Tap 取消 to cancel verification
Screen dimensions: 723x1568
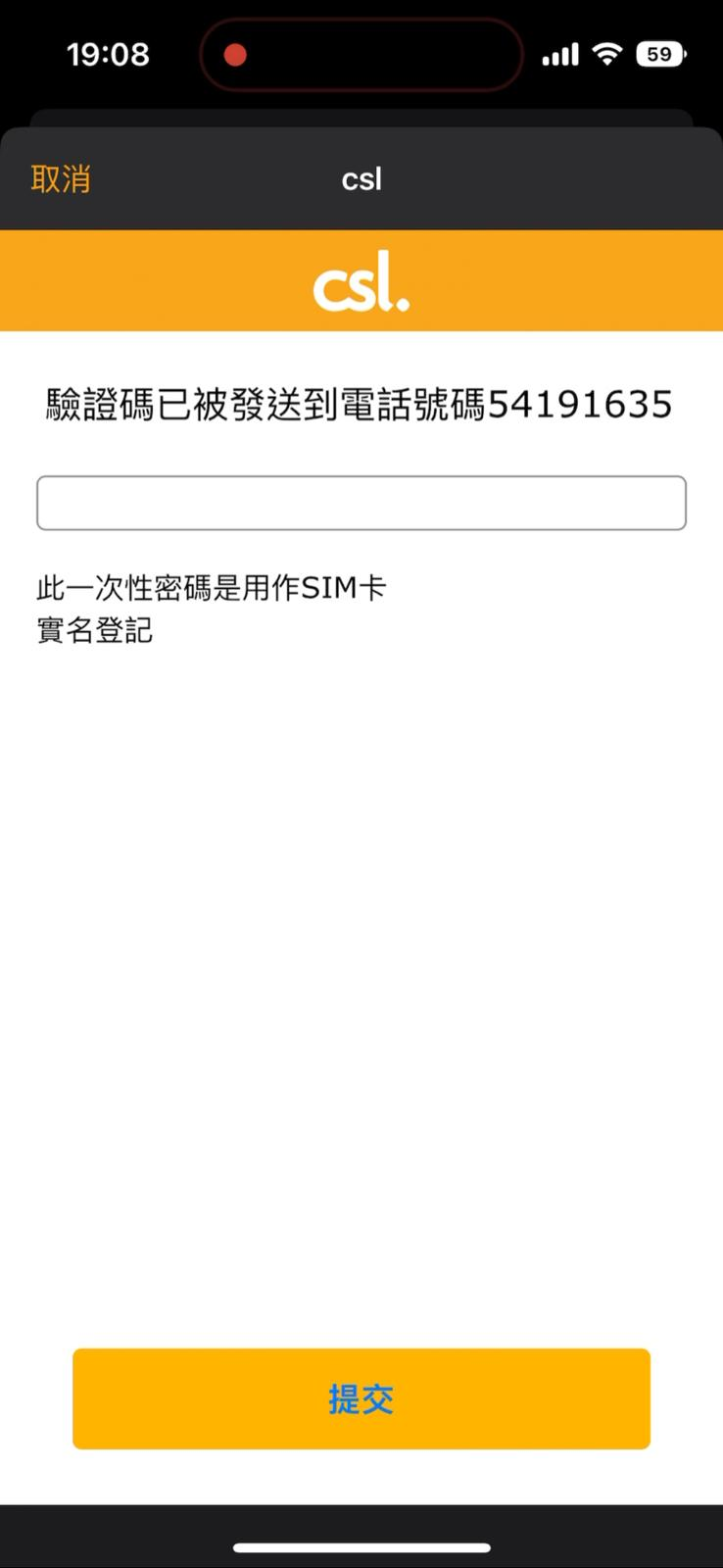click(x=61, y=179)
